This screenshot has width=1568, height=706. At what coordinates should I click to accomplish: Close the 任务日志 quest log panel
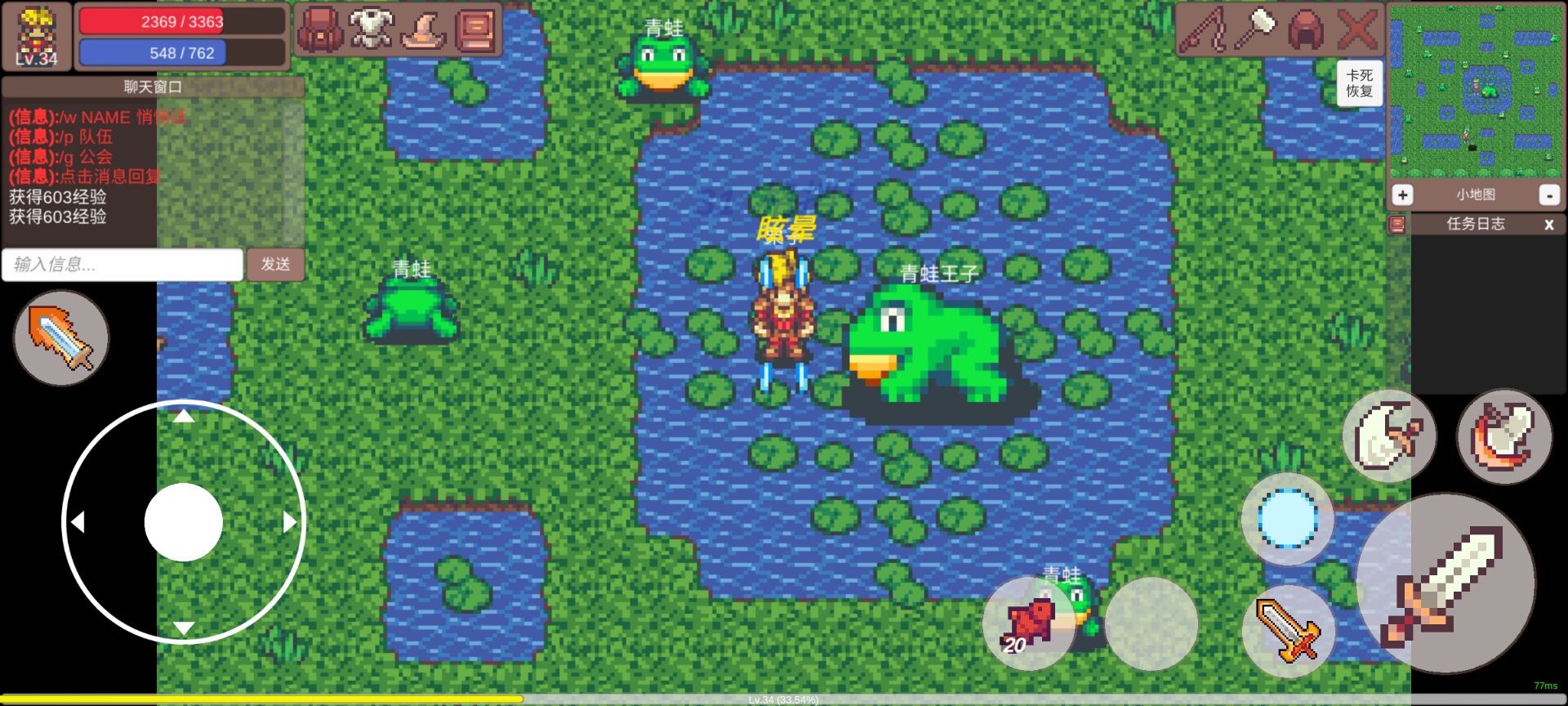[1548, 225]
